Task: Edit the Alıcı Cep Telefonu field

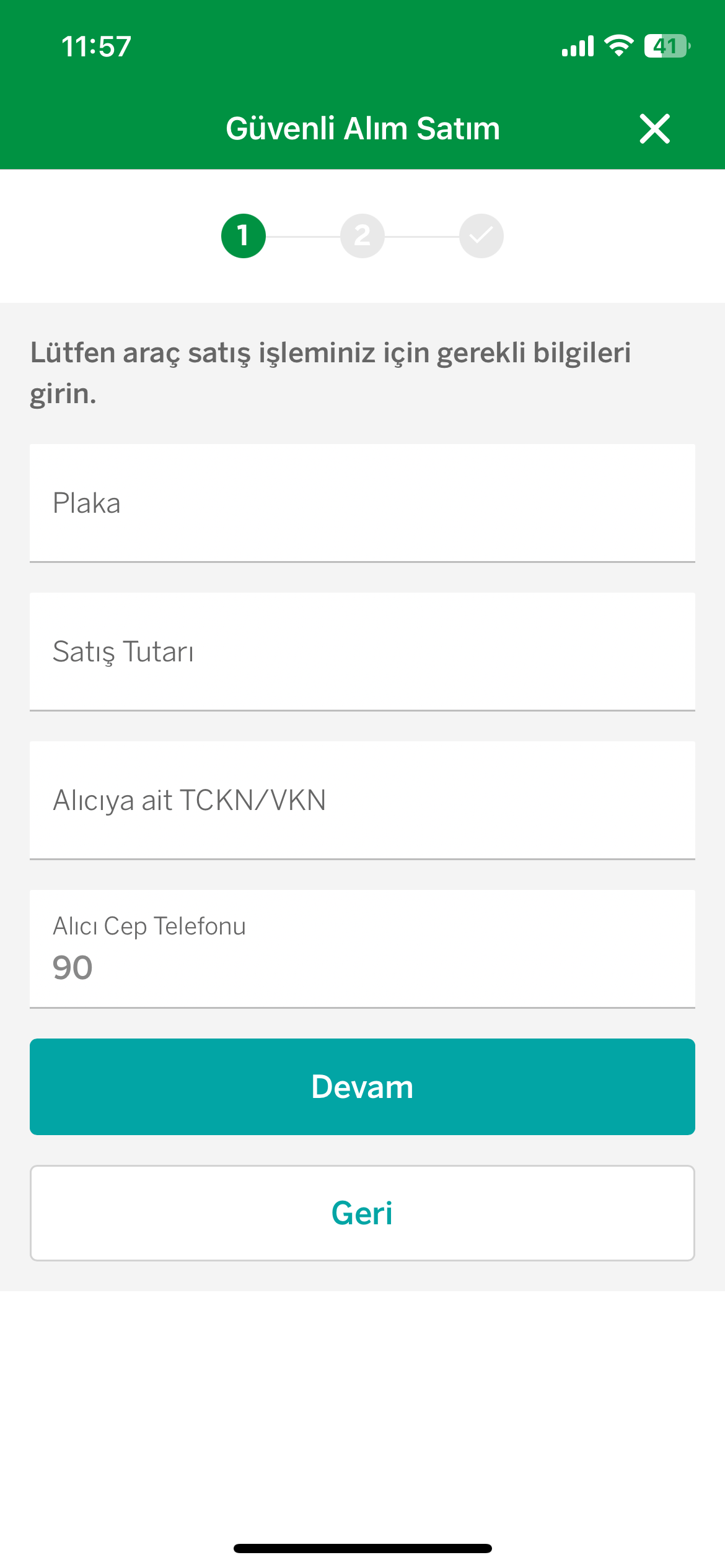Action: click(x=362, y=949)
